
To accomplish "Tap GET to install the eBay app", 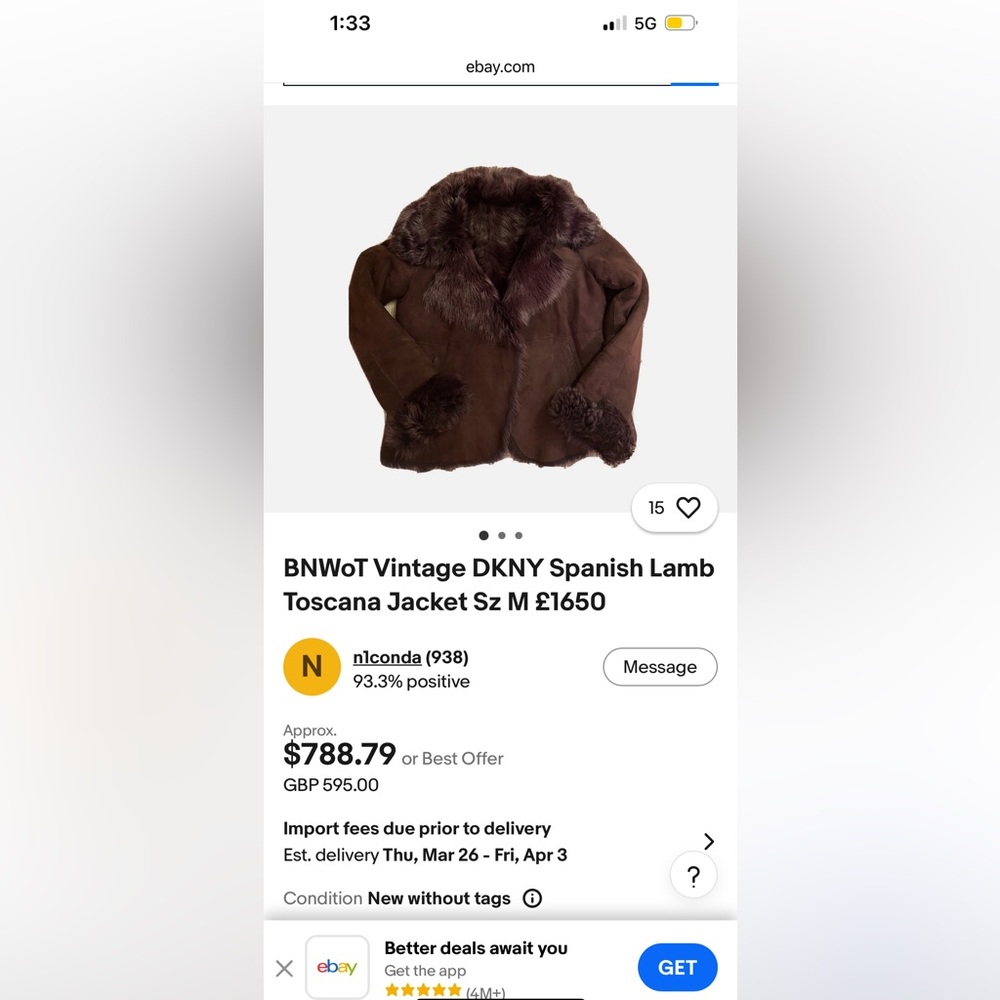I will [677, 967].
